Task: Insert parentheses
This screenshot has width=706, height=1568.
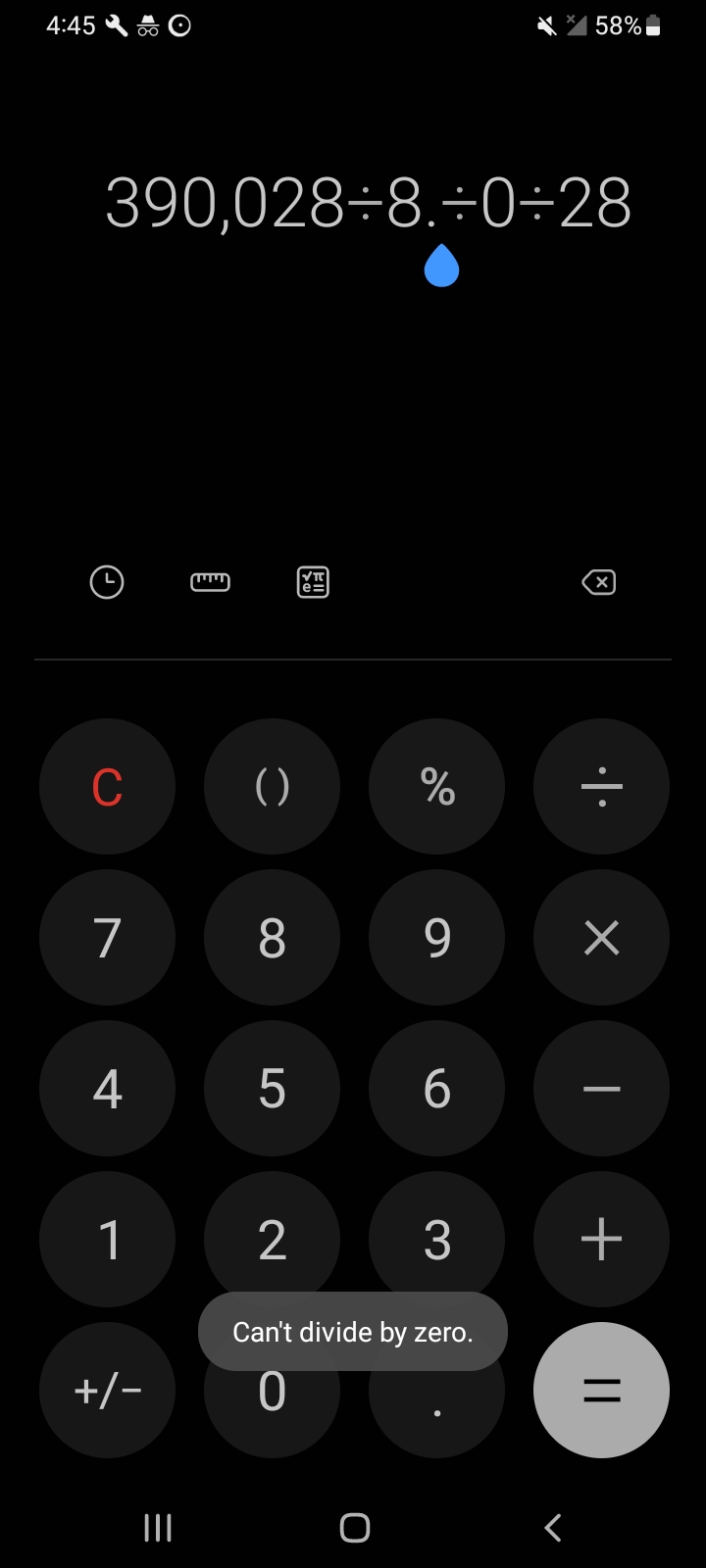Action: point(272,787)
